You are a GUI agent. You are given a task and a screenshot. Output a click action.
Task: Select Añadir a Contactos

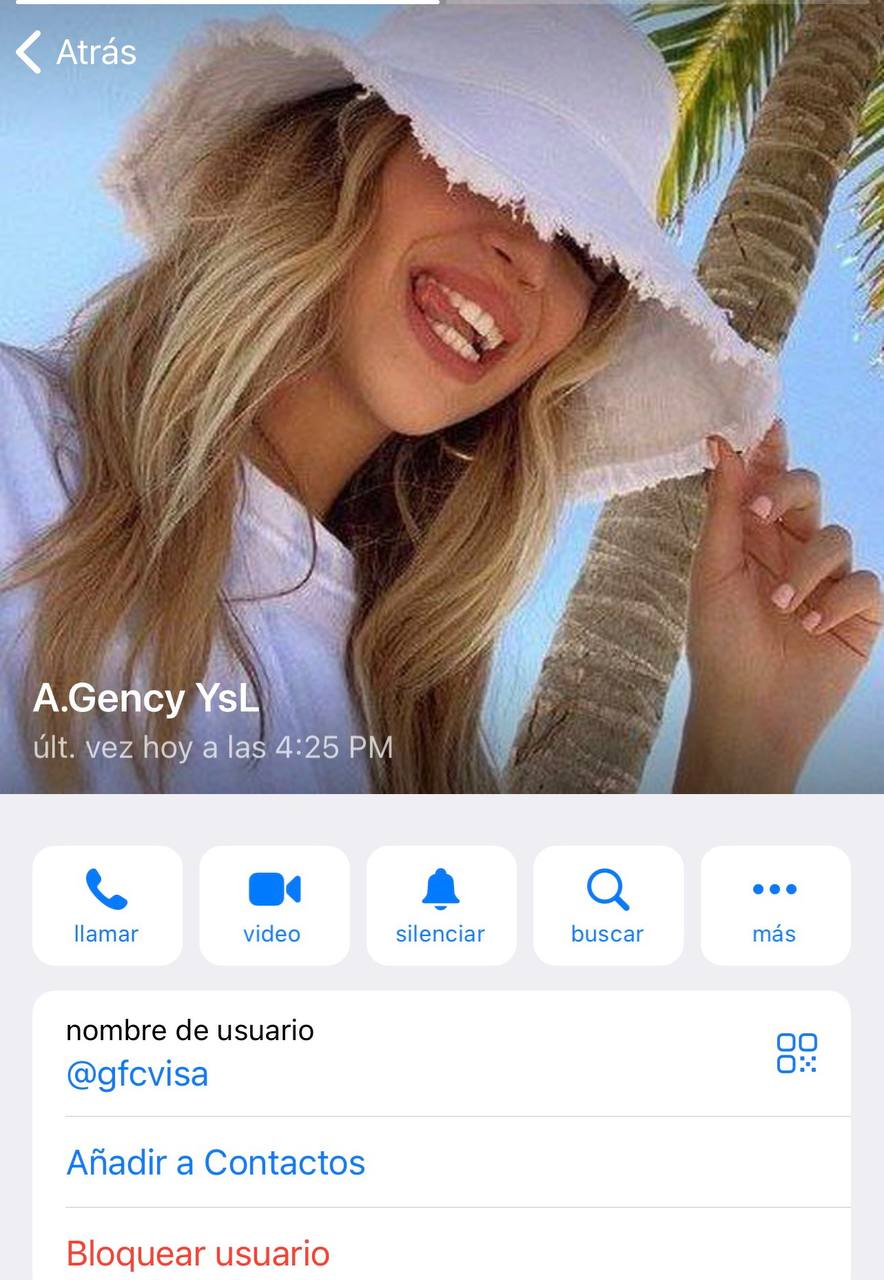tap(216, 1162)
